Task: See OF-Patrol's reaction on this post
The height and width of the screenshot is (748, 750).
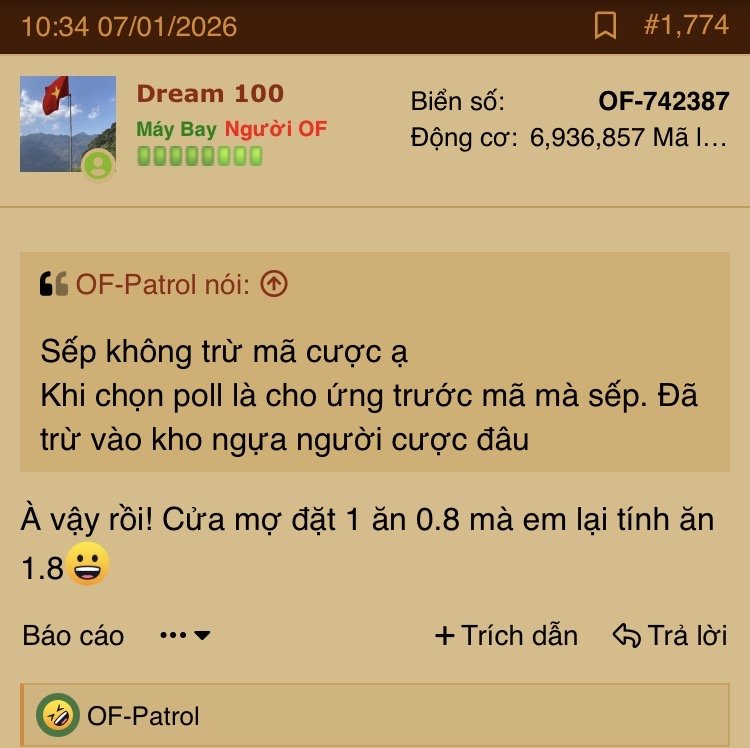Action: 143,716
